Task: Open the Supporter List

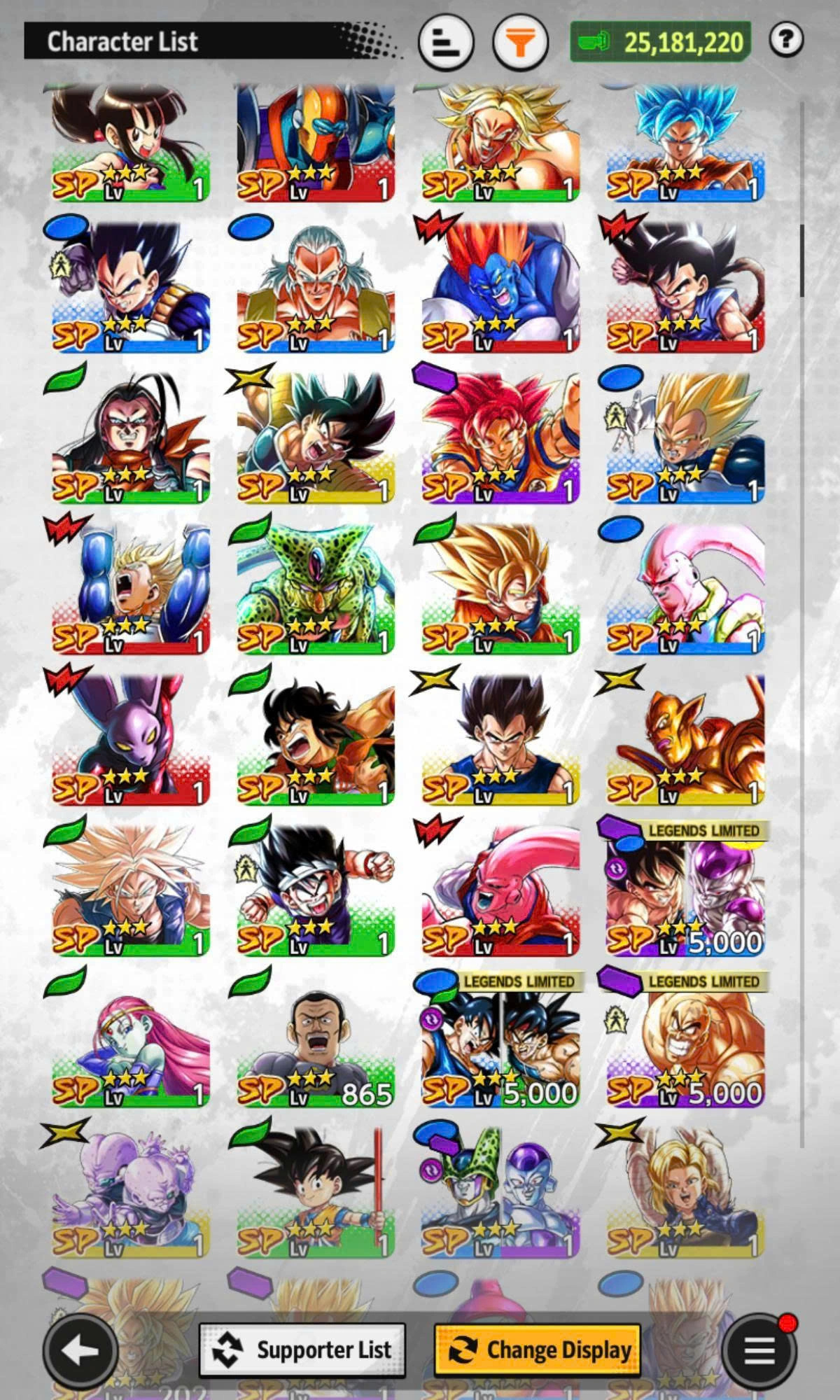Action: [302, 1349]
